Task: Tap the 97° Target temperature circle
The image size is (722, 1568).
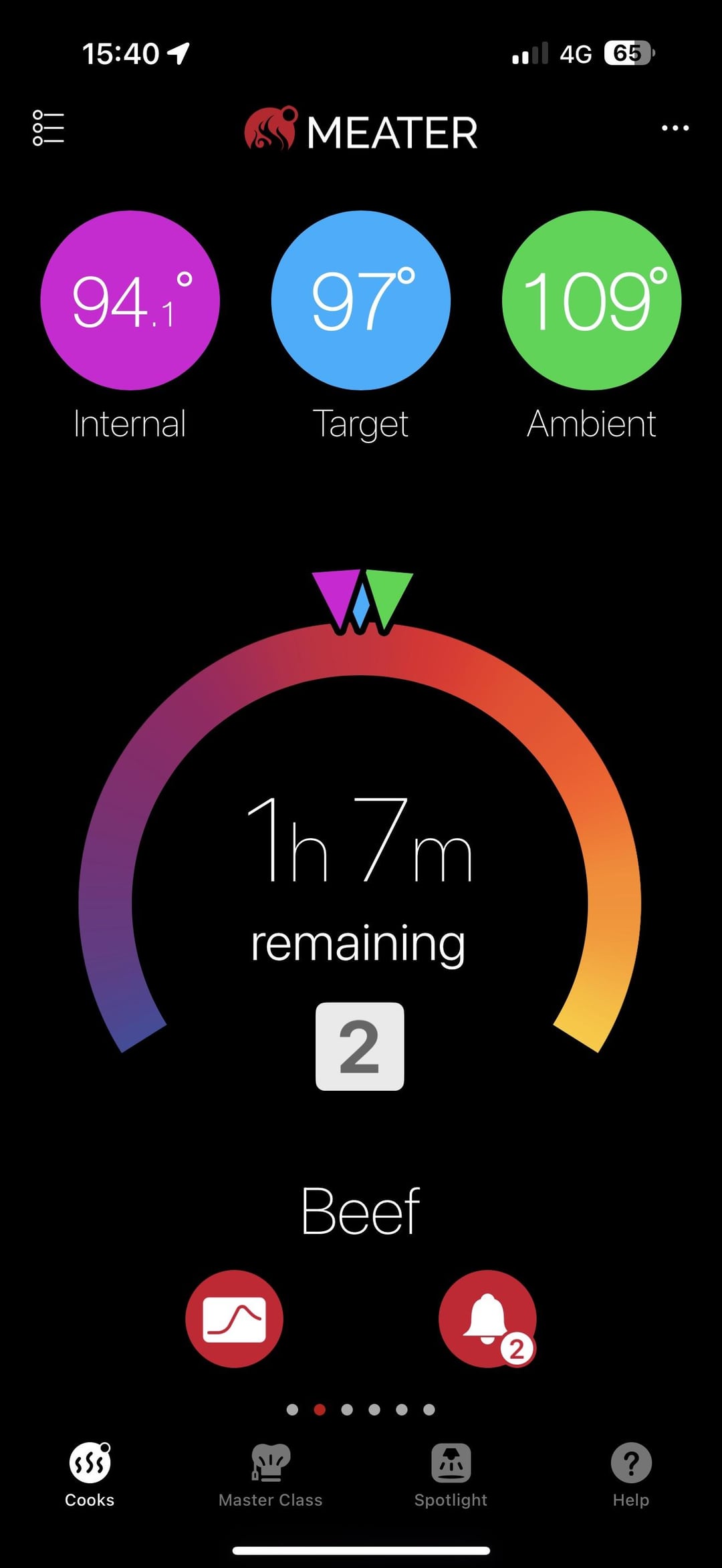Action: 361,300
